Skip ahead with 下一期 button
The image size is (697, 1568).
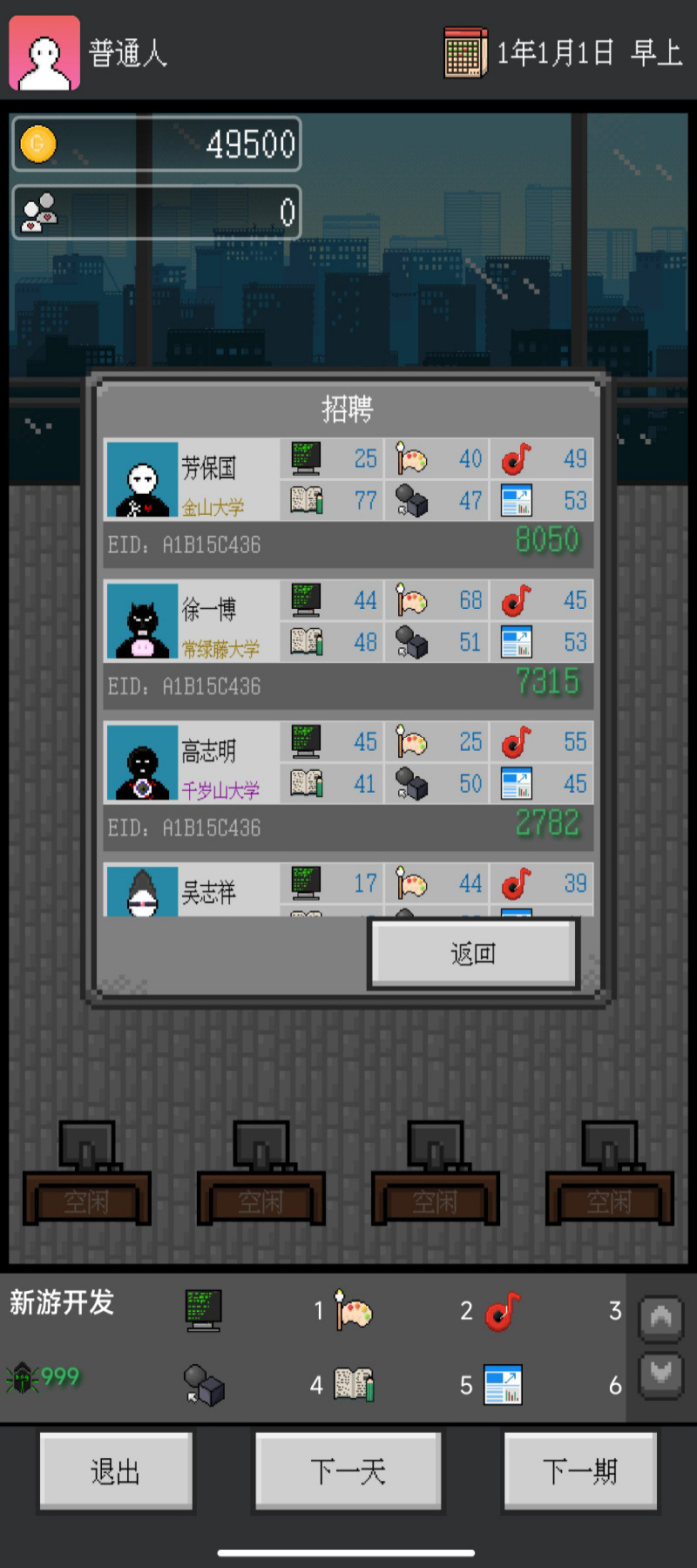[x=579, y=1472]
